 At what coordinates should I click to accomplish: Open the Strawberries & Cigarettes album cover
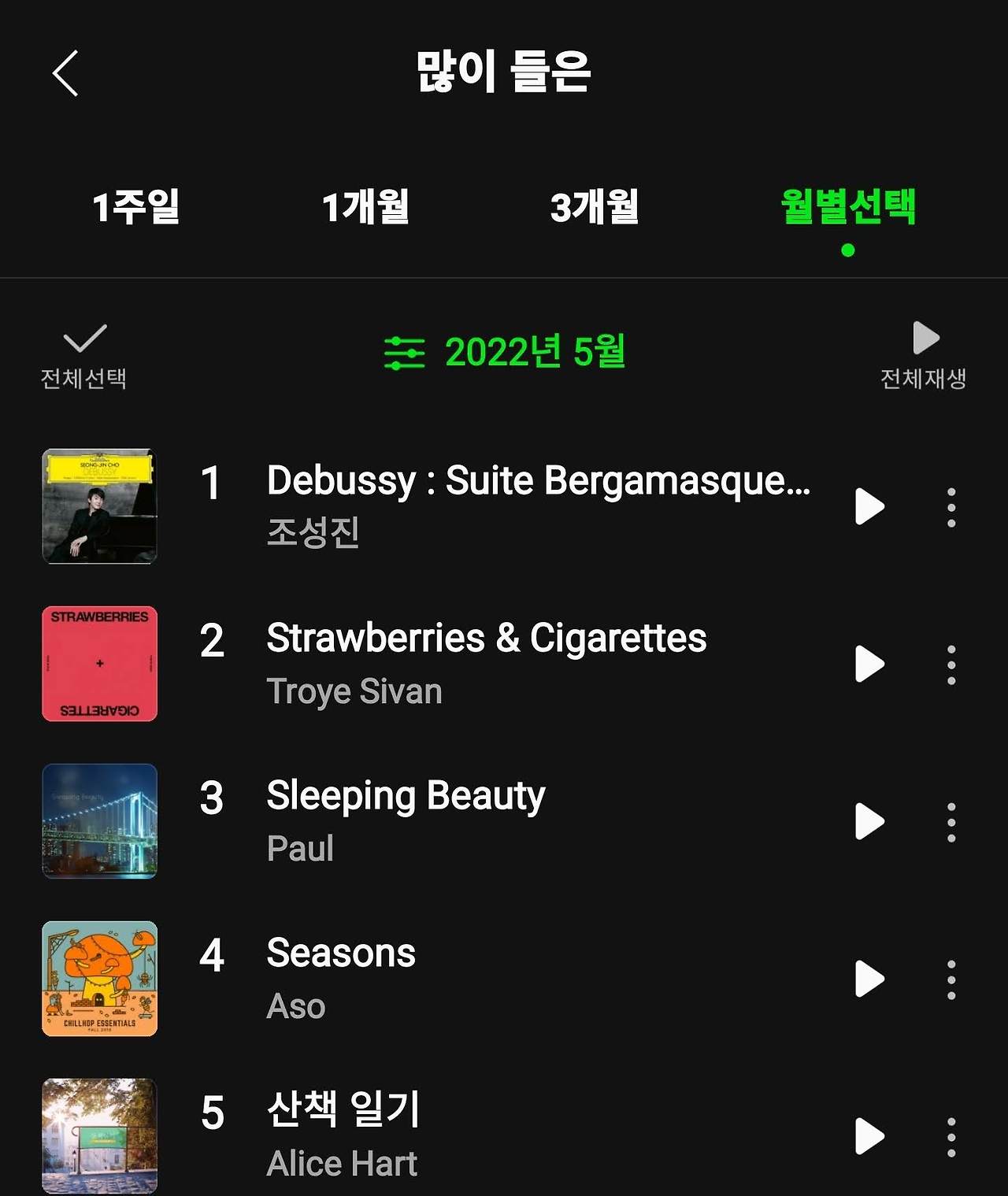(100, 664)
